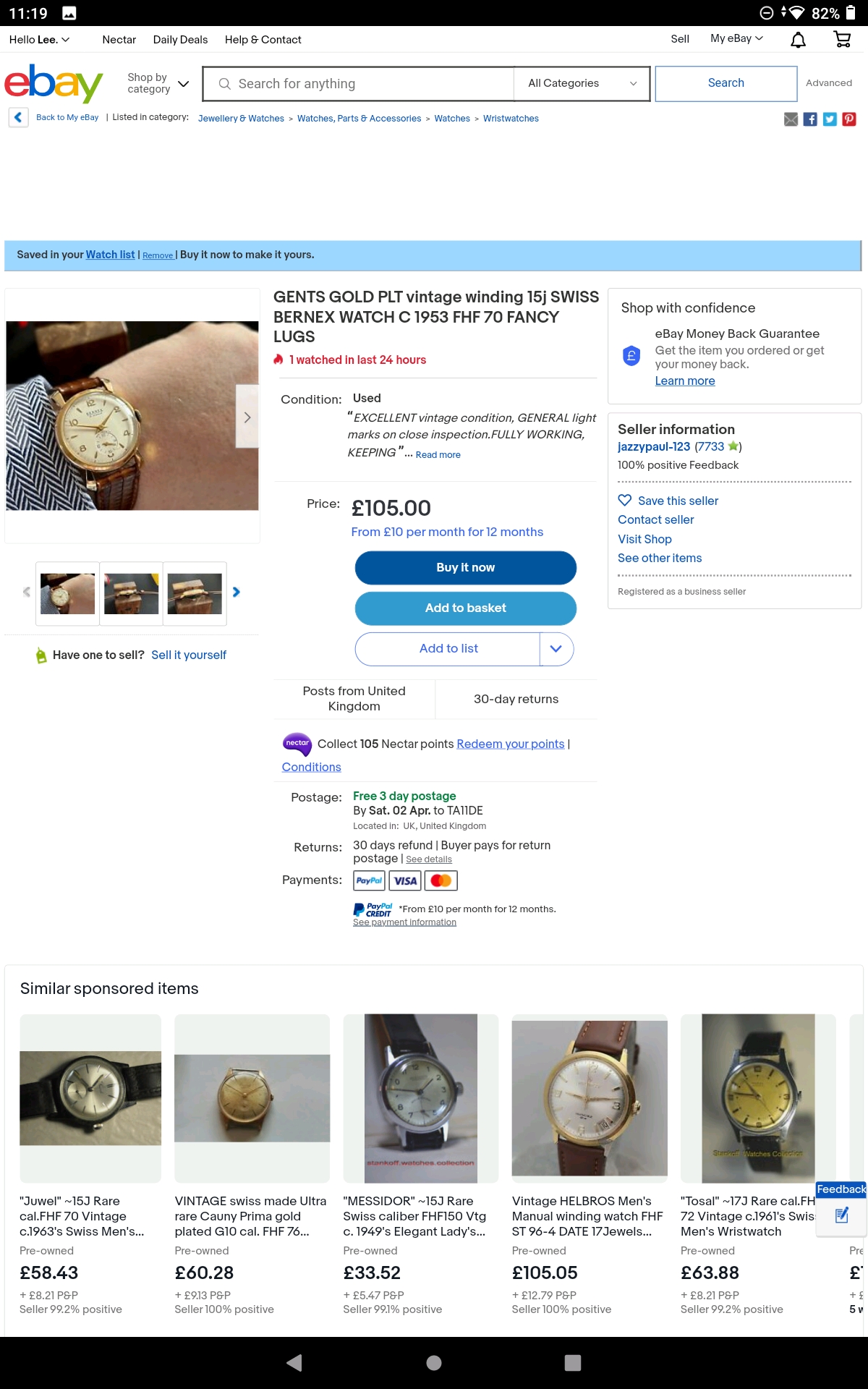The height and width of the screenshot is (1389, 868).
Task: Read more of the condition description
Action: pos(438,455)
